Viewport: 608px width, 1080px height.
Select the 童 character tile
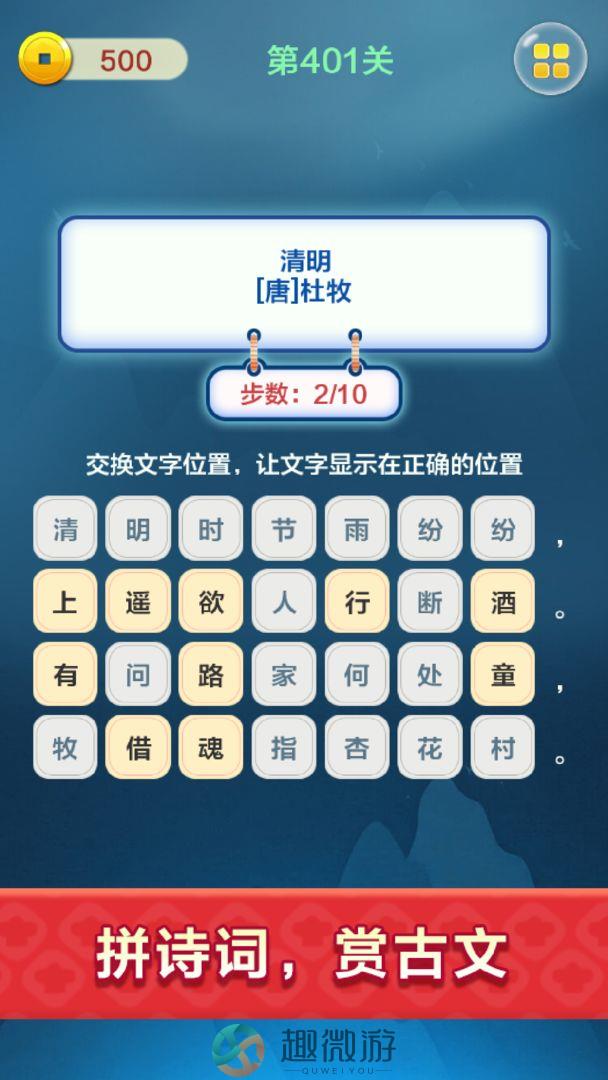(x=503, y=675)
